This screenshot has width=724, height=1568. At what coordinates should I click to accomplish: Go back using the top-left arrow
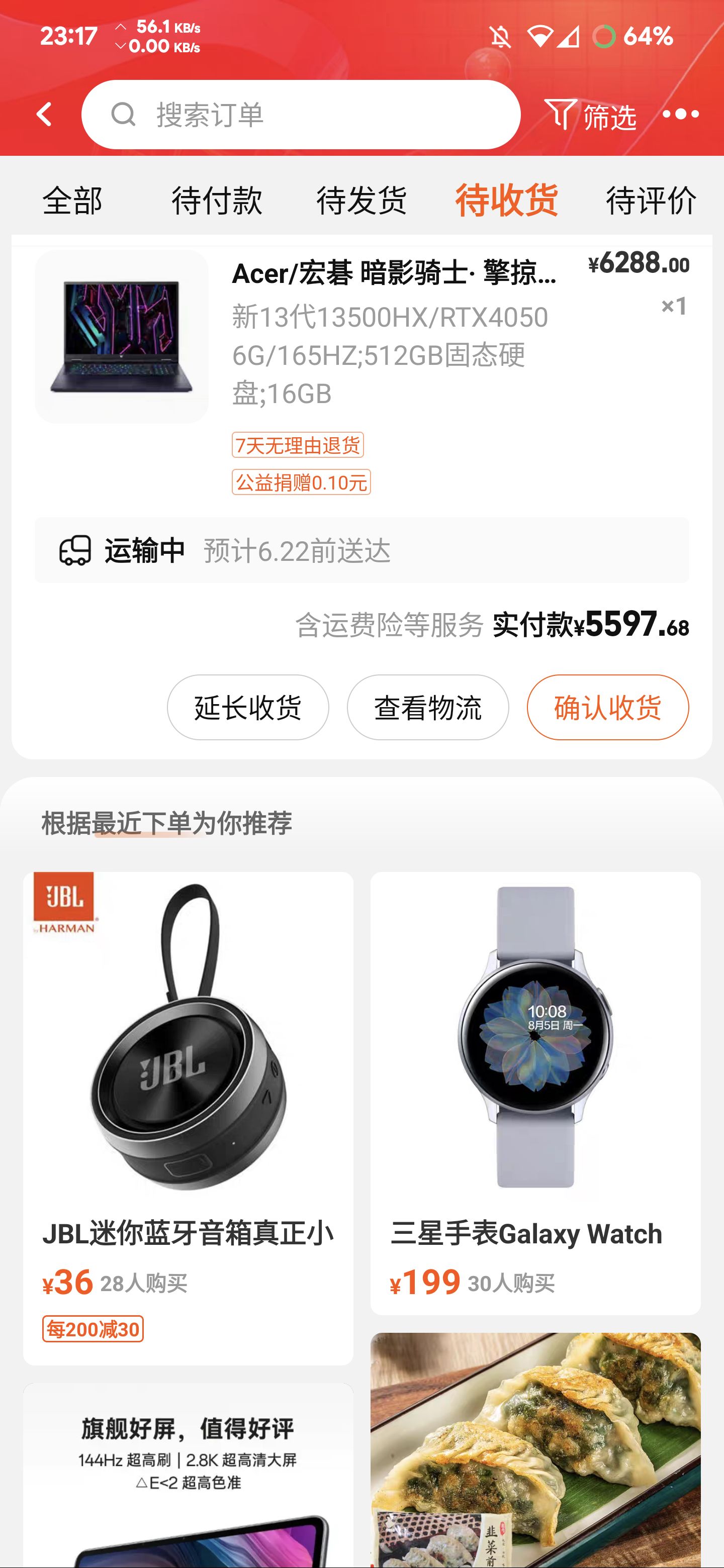[x=44, y=115]
